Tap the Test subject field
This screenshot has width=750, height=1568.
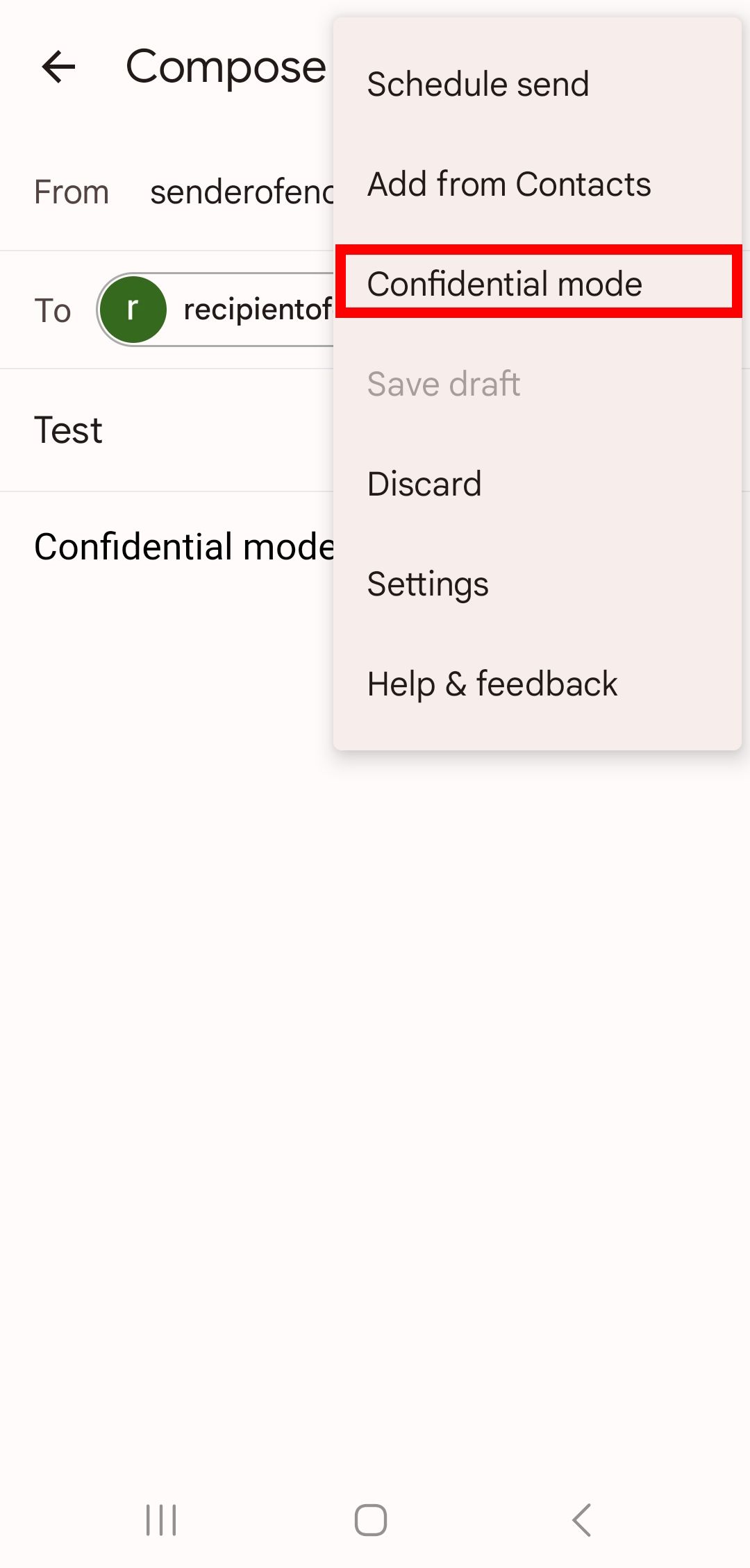[x=167, y=430]
